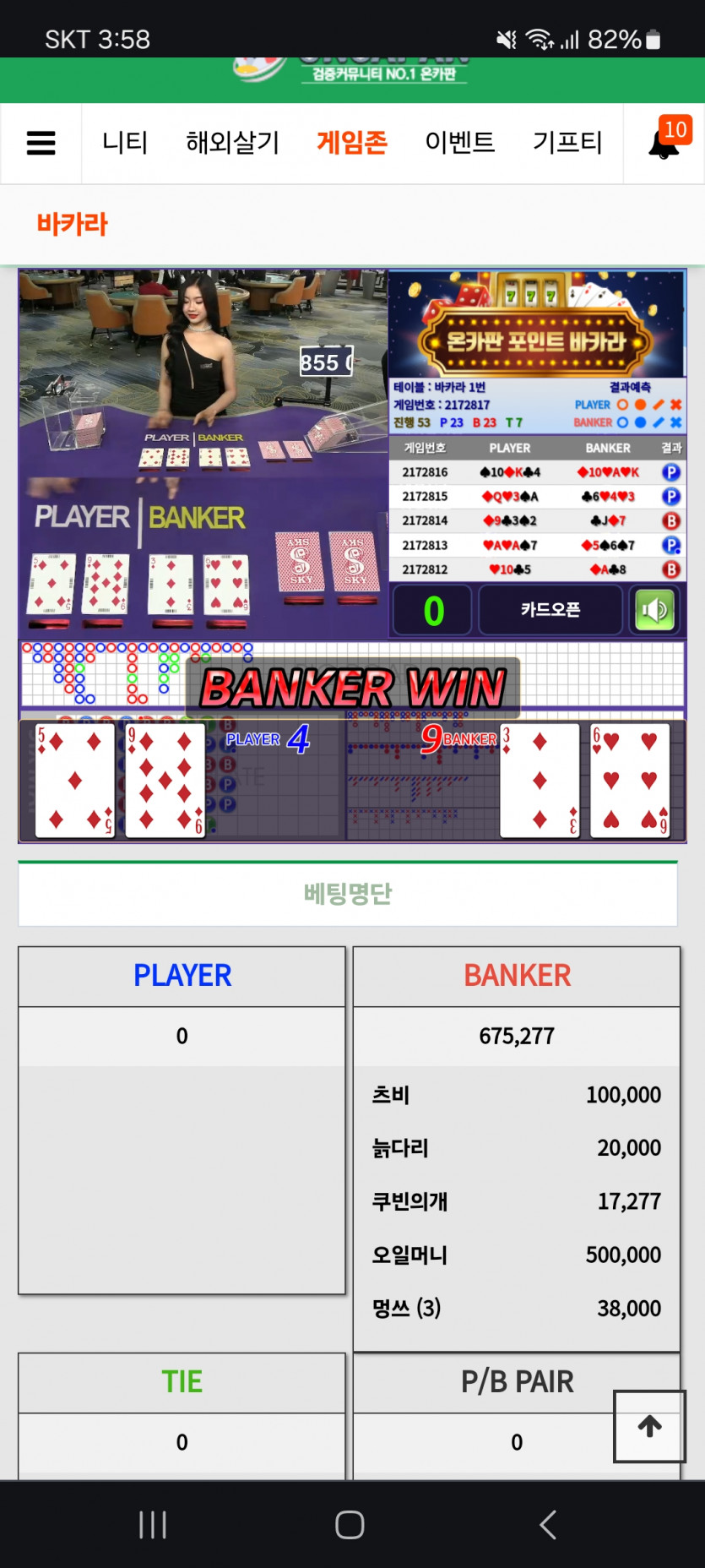
Task: Open the notifications bell
Action: coord(664,143)
